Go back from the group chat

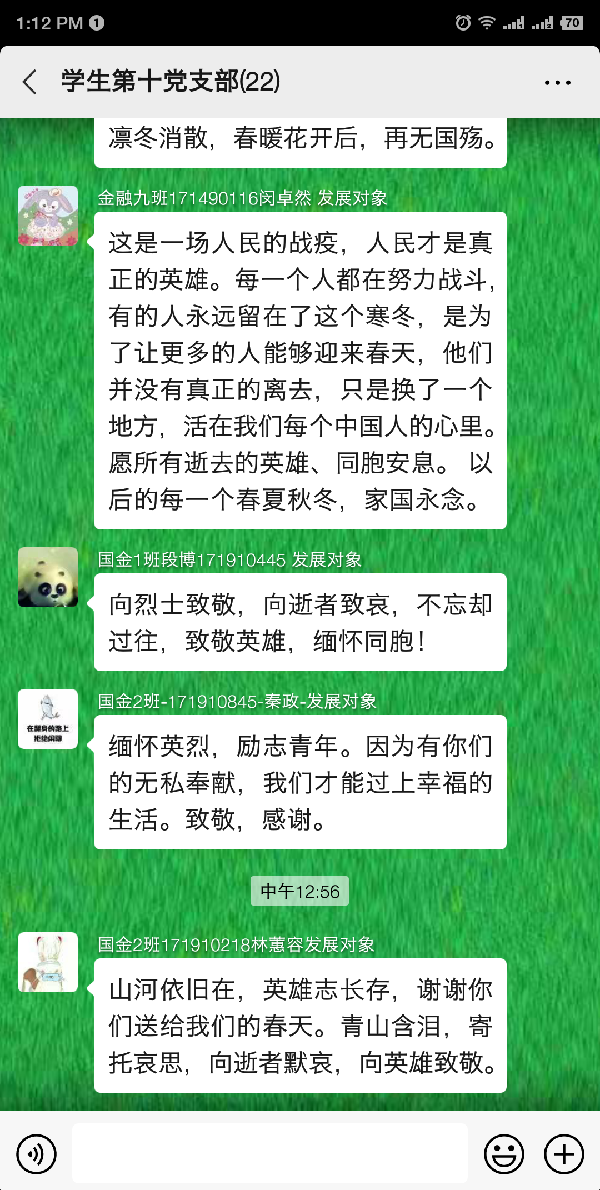coord(30,82)
